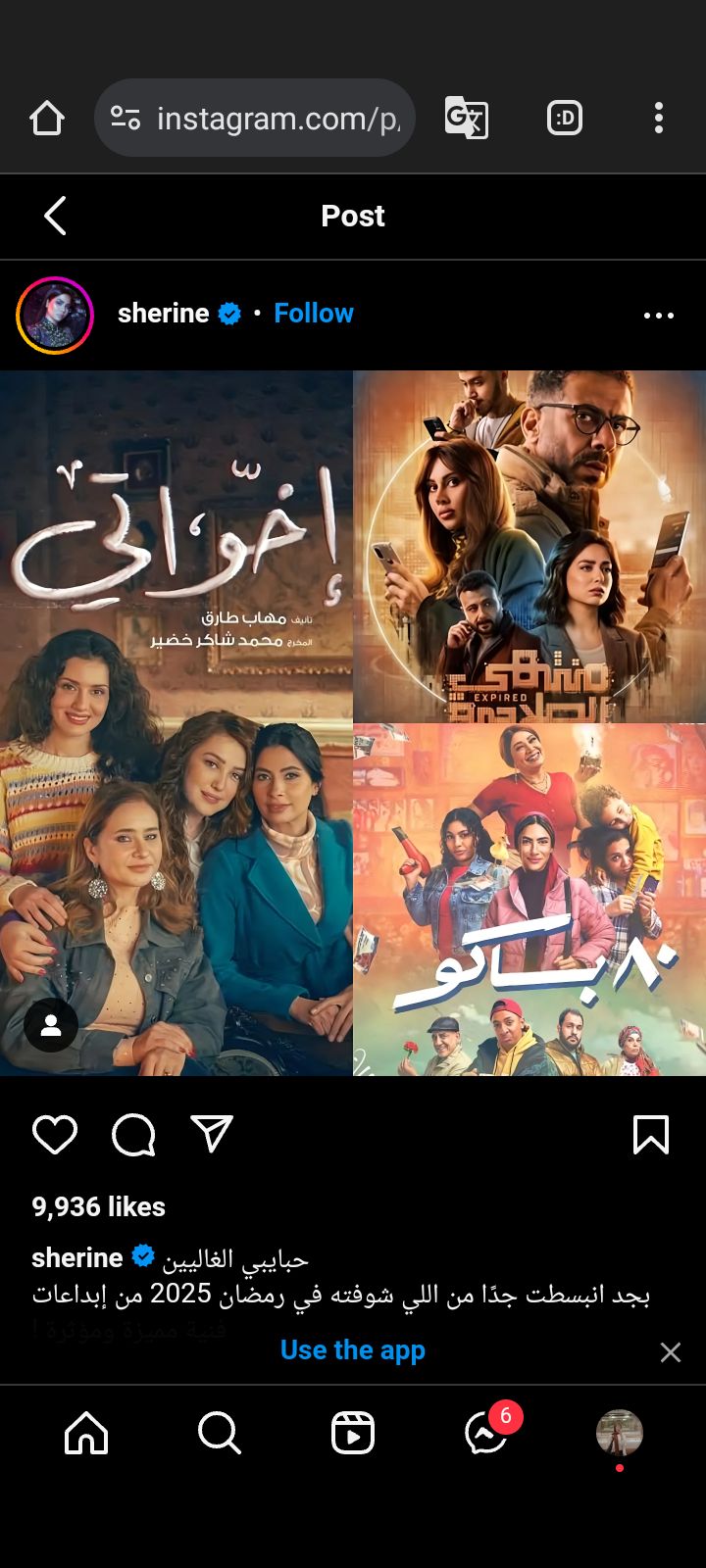Viewport: 706px width, 1568px height.
Task: Switch to the Instagram Home tab
Action: [86, 1433]
